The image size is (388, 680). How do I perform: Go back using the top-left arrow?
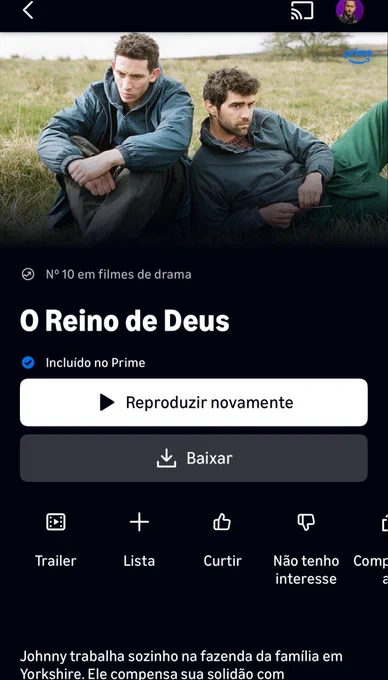click(x=28, y=10)
